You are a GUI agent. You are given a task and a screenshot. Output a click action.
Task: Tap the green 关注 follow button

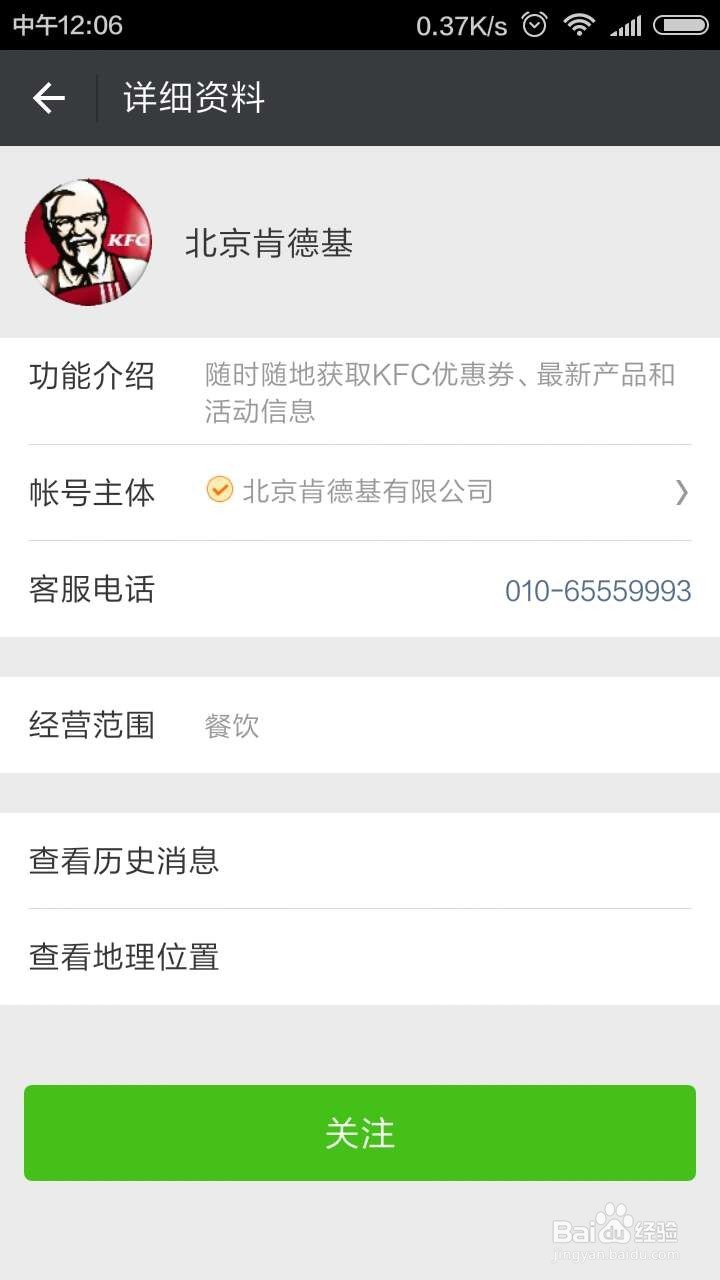[x=360, y=1133]
